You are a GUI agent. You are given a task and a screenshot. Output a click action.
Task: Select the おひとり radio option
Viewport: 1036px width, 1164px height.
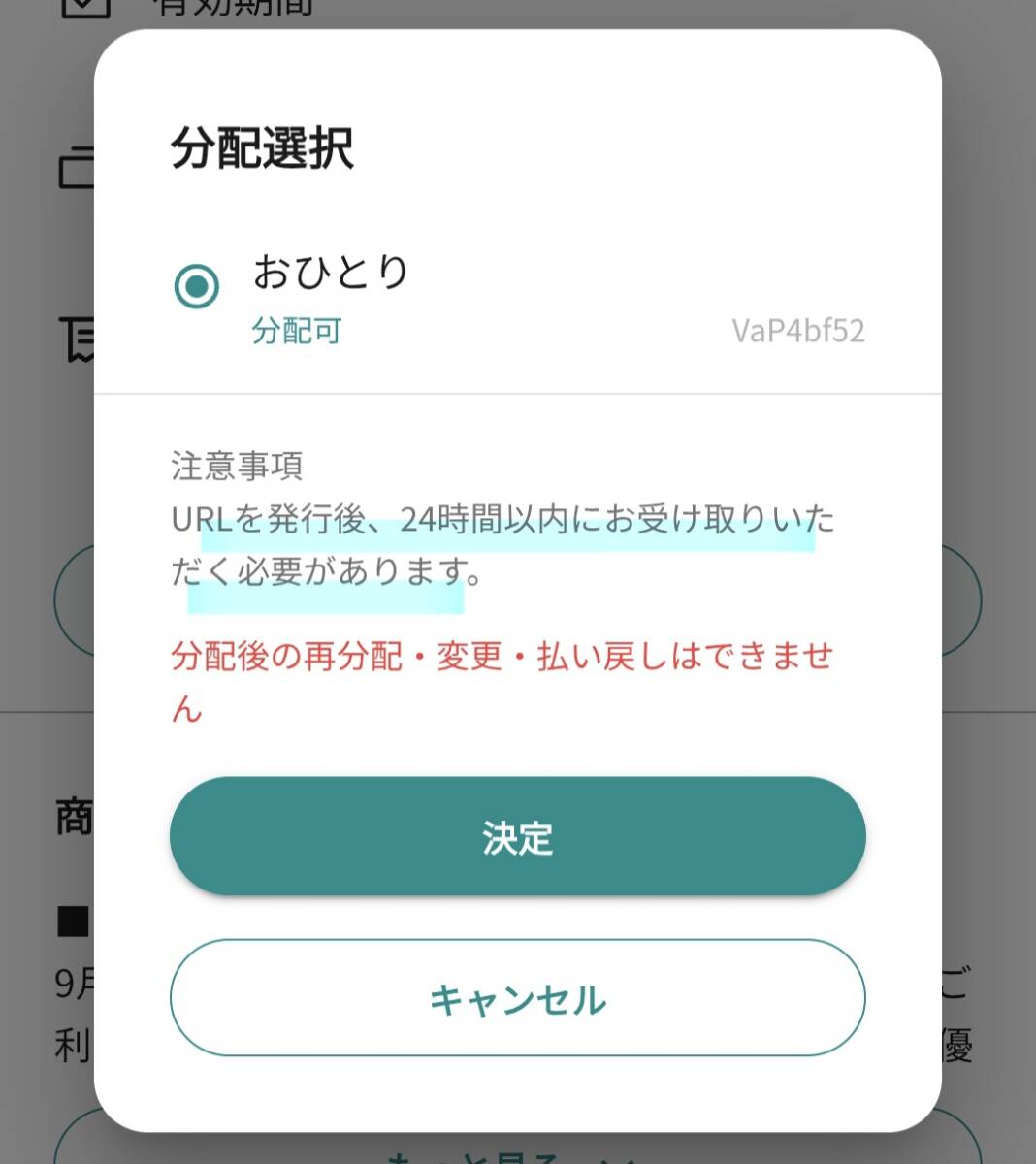(x=197, y=286)
